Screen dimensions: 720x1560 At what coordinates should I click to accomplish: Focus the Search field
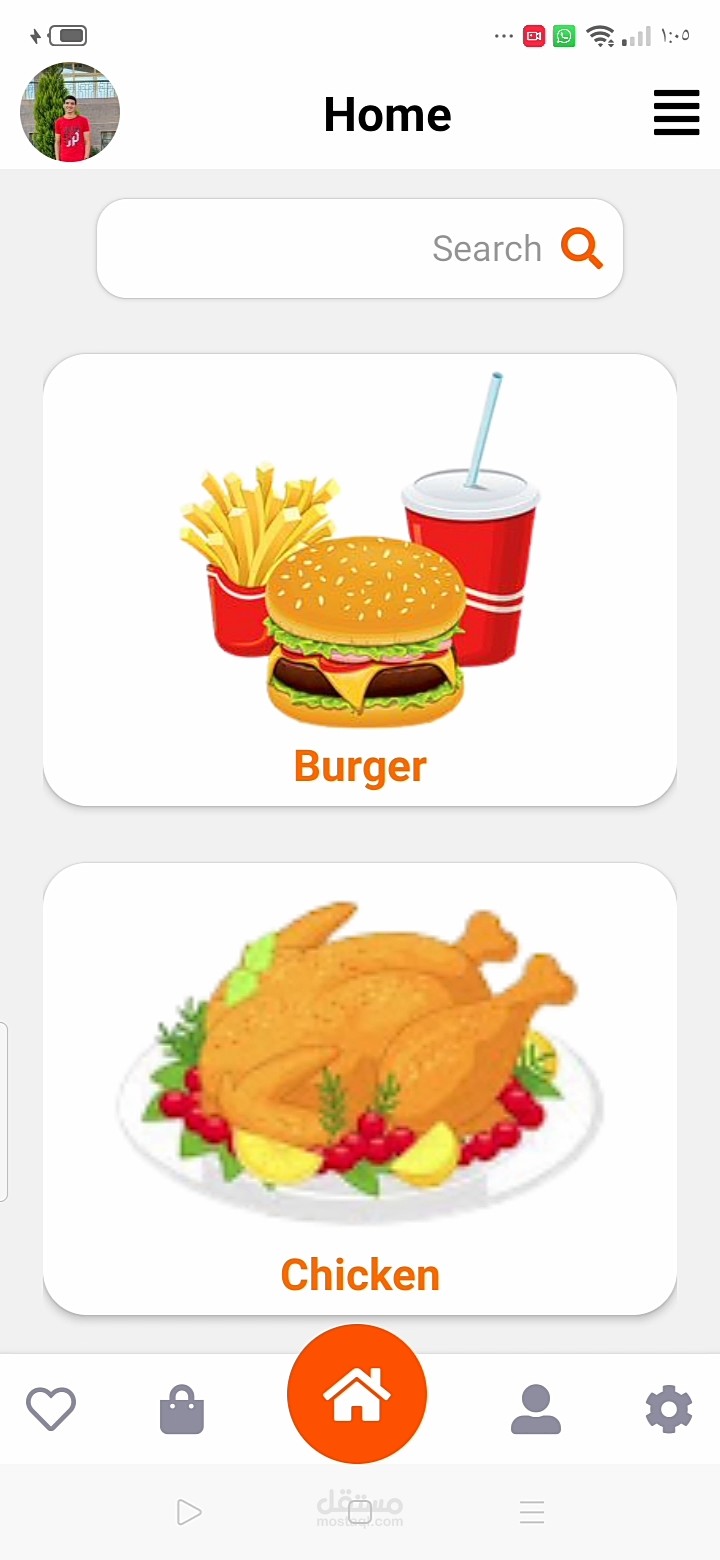[x=330, y=248]
